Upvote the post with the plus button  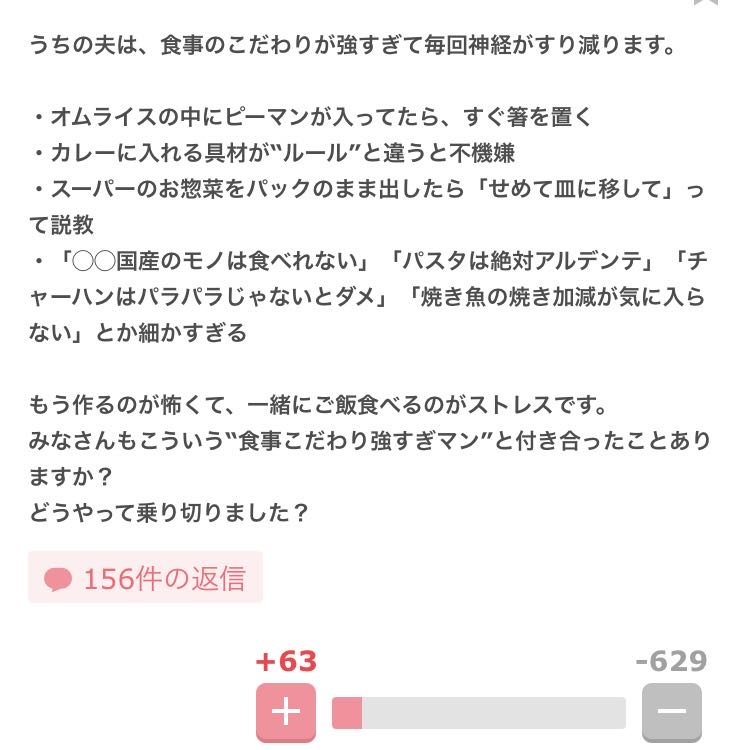[286, 712]
